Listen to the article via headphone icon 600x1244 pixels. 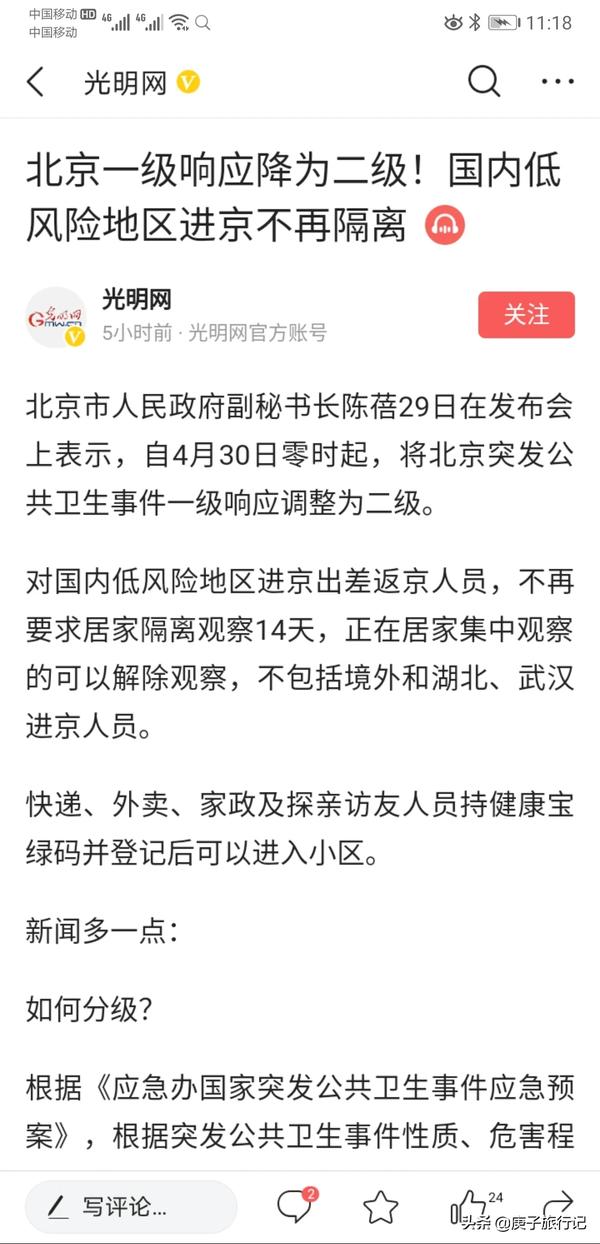[x=444, y=225]
